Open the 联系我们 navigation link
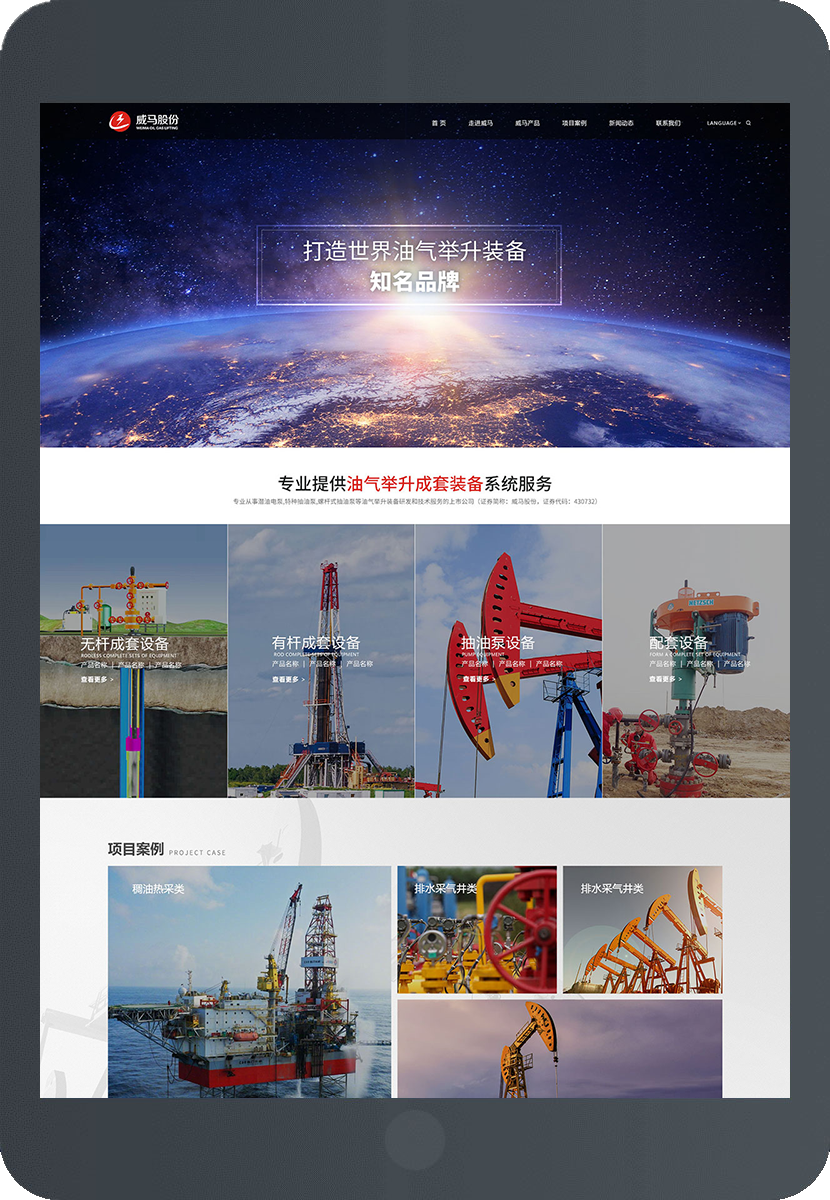Image resolution: width=830 pixels, height=1200 pixels. [x=668, y=123]
